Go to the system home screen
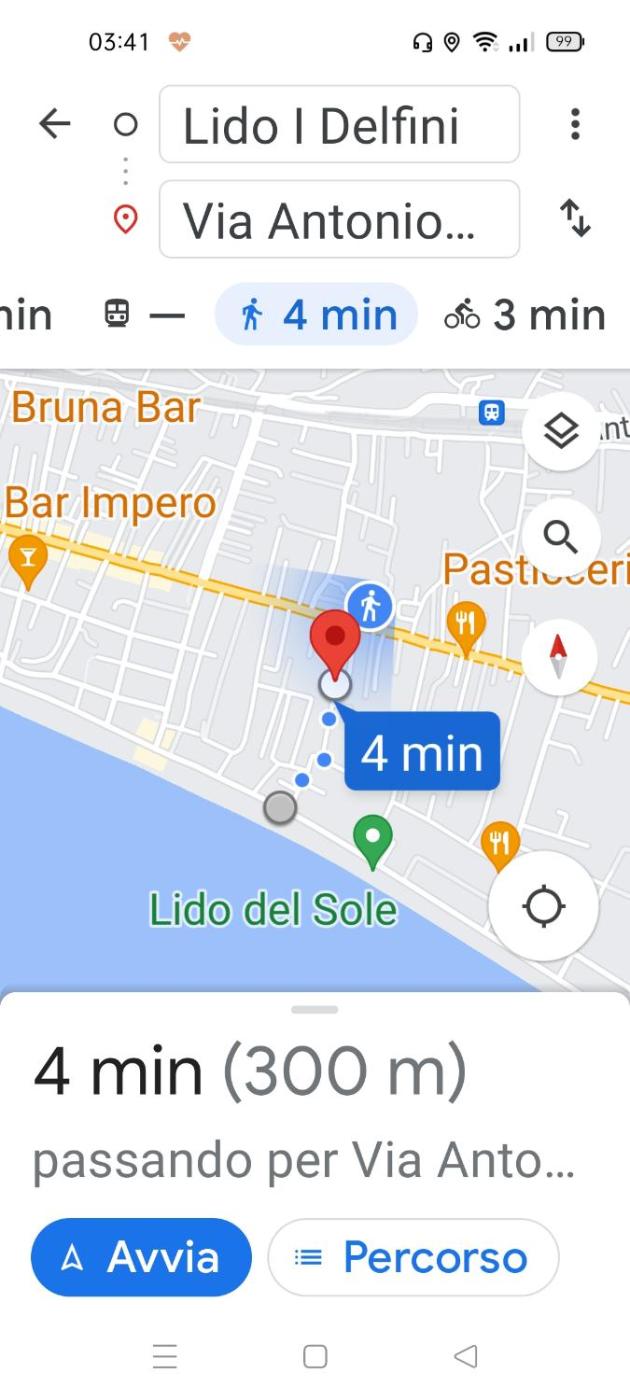This screenshot has width=630, height=1400. click(315, 1356)
